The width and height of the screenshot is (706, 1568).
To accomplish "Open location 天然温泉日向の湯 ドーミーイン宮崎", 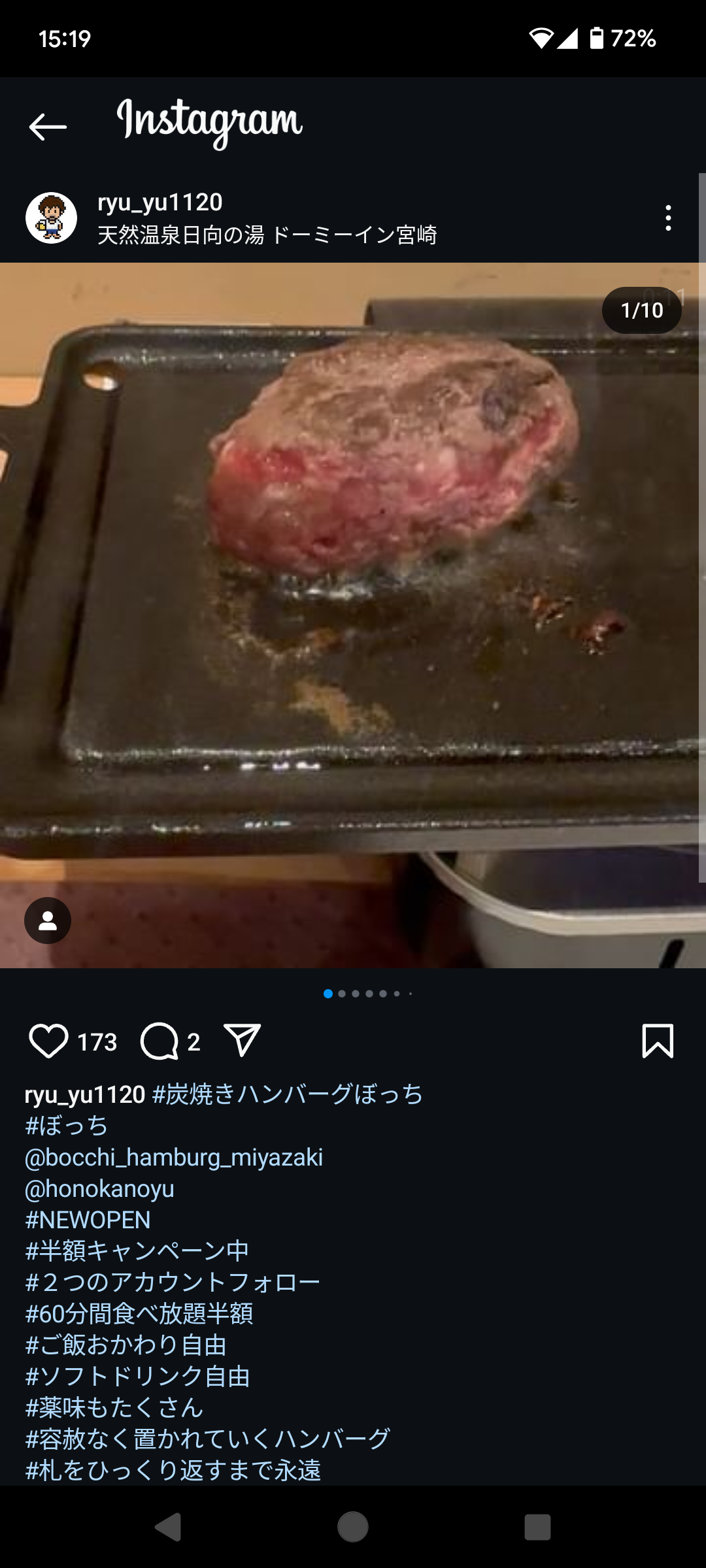I will (x=267, y=235).
